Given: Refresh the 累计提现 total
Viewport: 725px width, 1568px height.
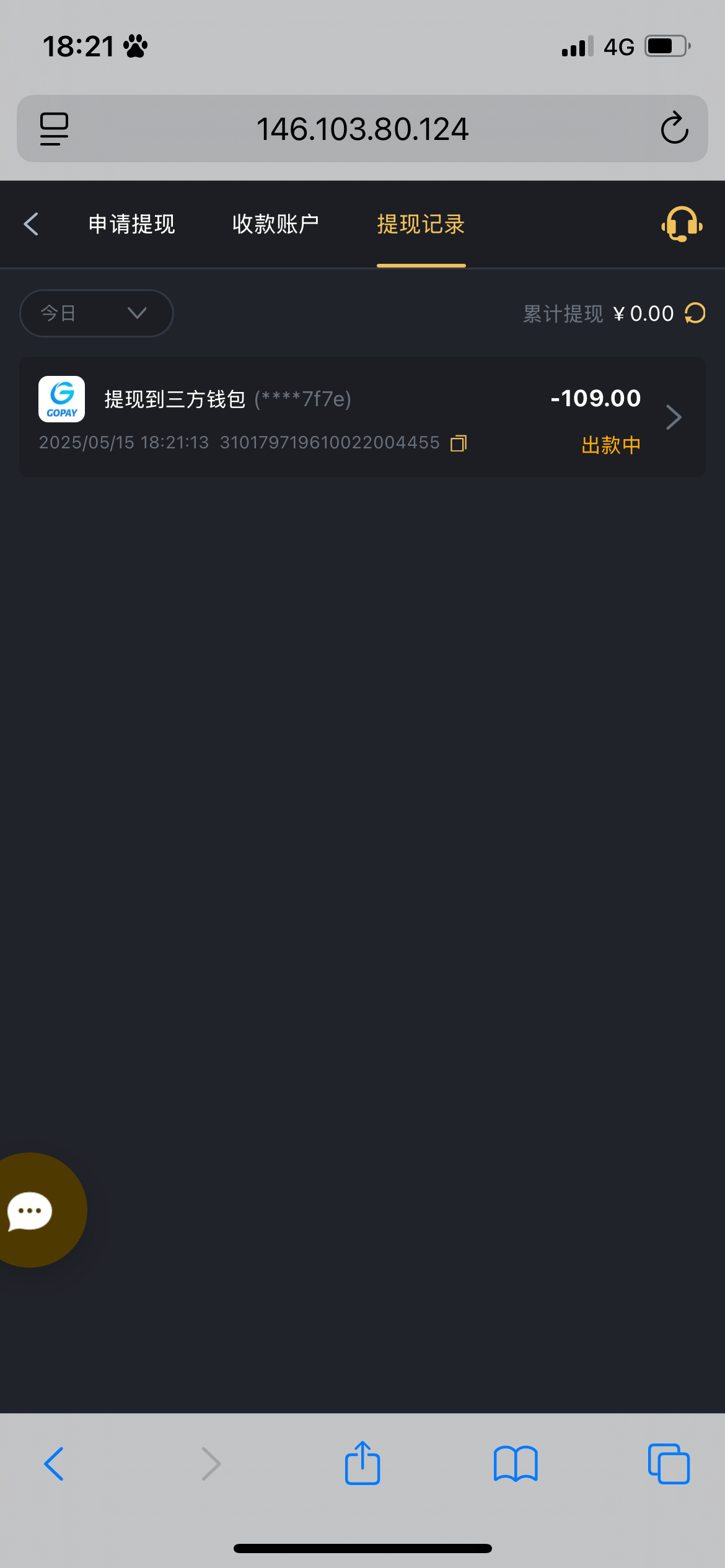Looking at the screenshot, I should pyautogui.click(x=695, y=313).
